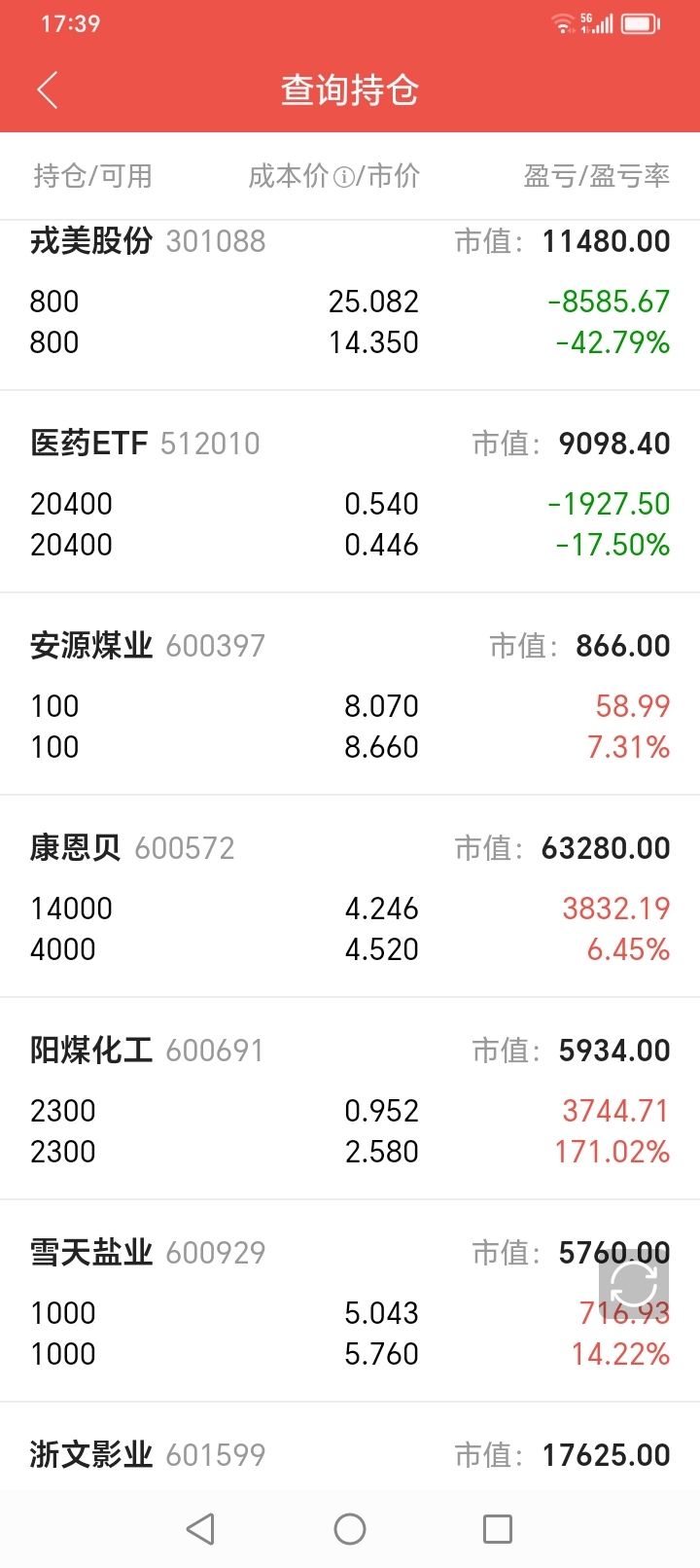Open the 阳煤化工 600691 holding row
The height and width of the screenshot is (1568, 700).
tap(350, 1099)
